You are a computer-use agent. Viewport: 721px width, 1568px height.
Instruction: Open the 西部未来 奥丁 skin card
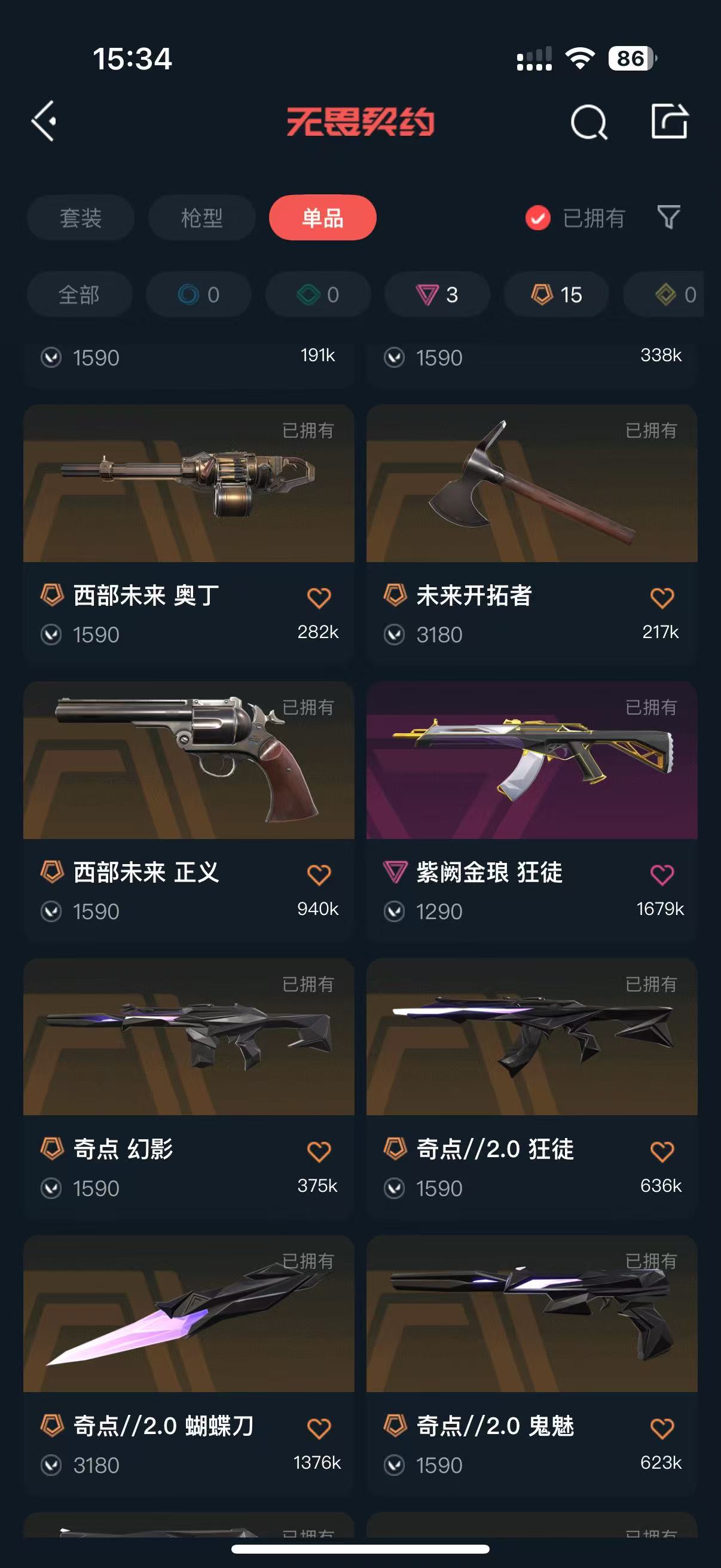coord(188,534)
